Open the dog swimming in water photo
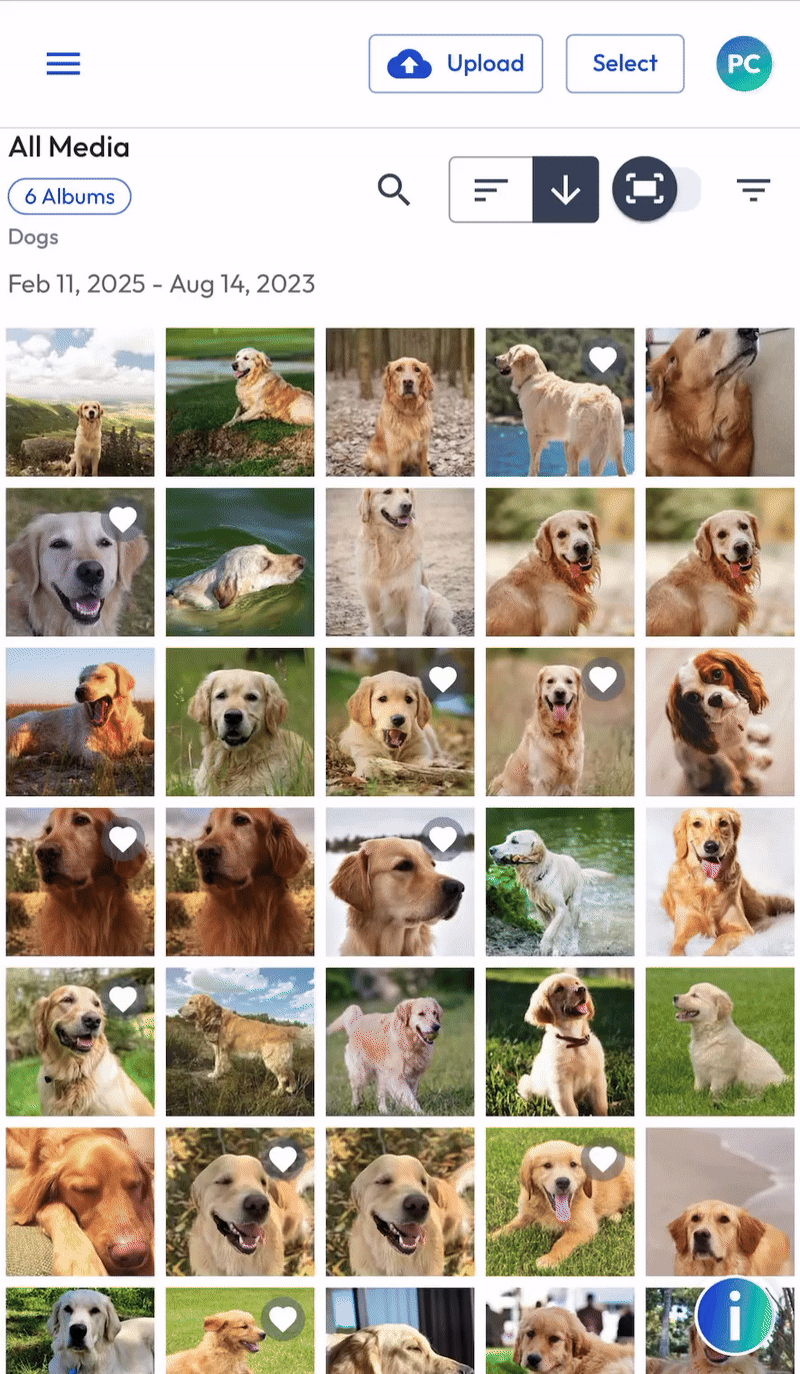Screen dimensions: 800x1374 [x=240, y=562]
